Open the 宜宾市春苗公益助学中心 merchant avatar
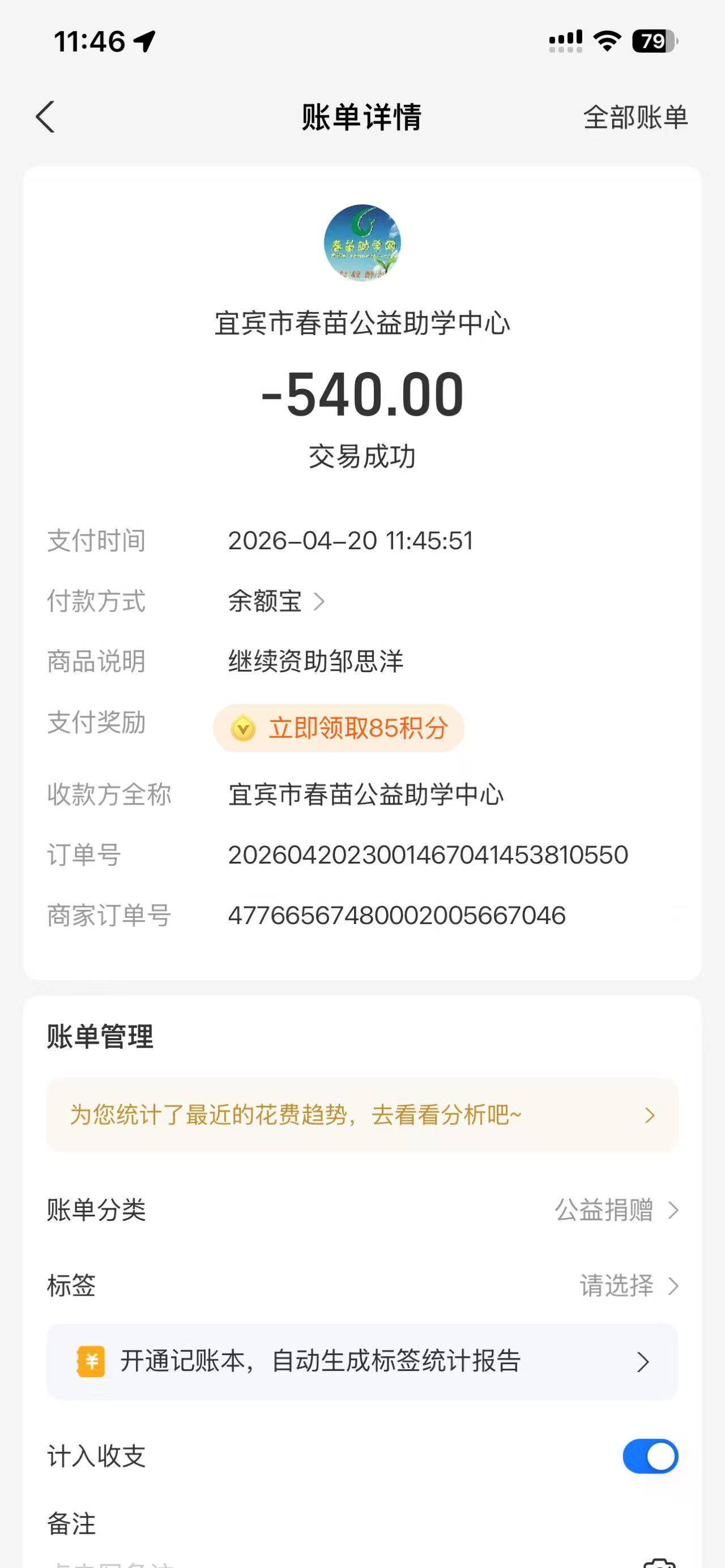 tap(362, 242)
